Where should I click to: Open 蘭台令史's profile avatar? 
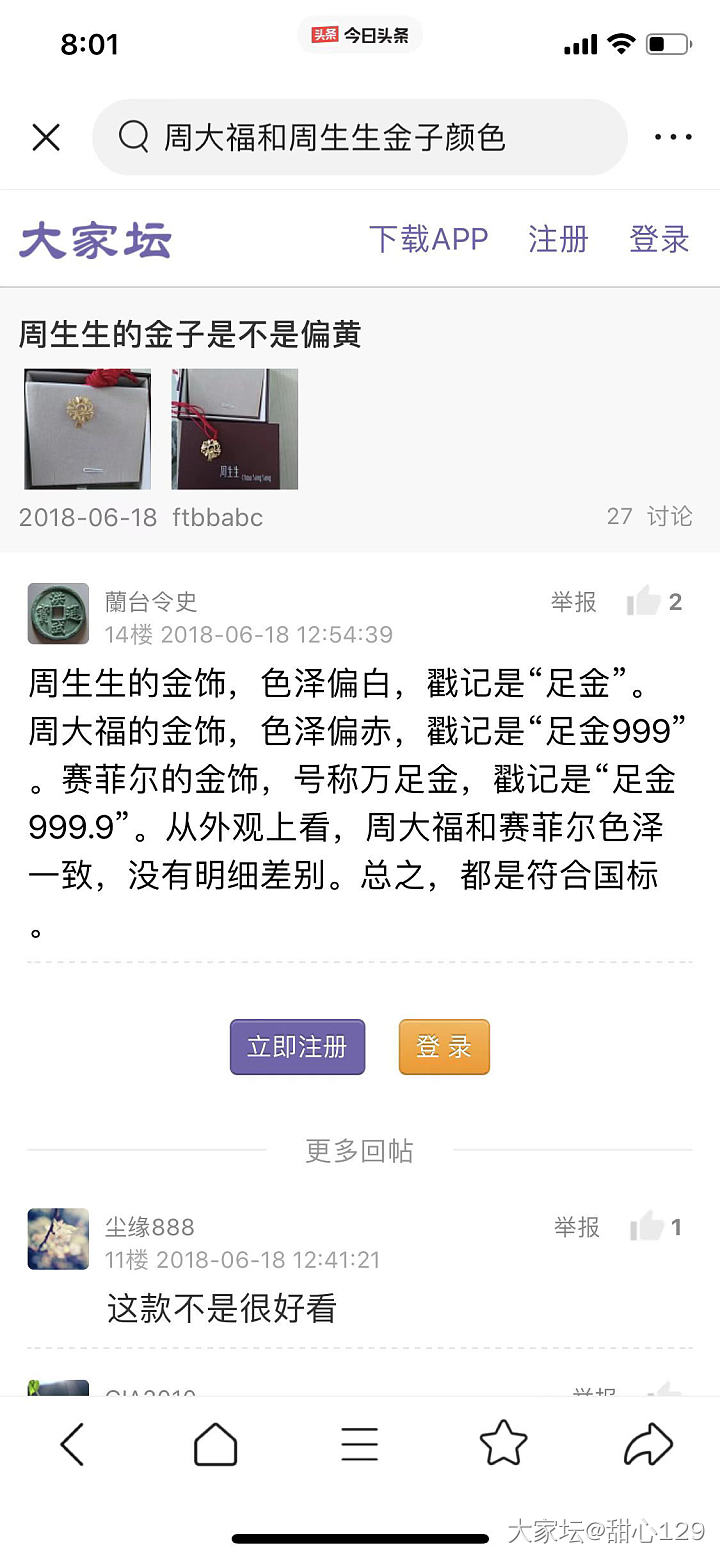58,614
